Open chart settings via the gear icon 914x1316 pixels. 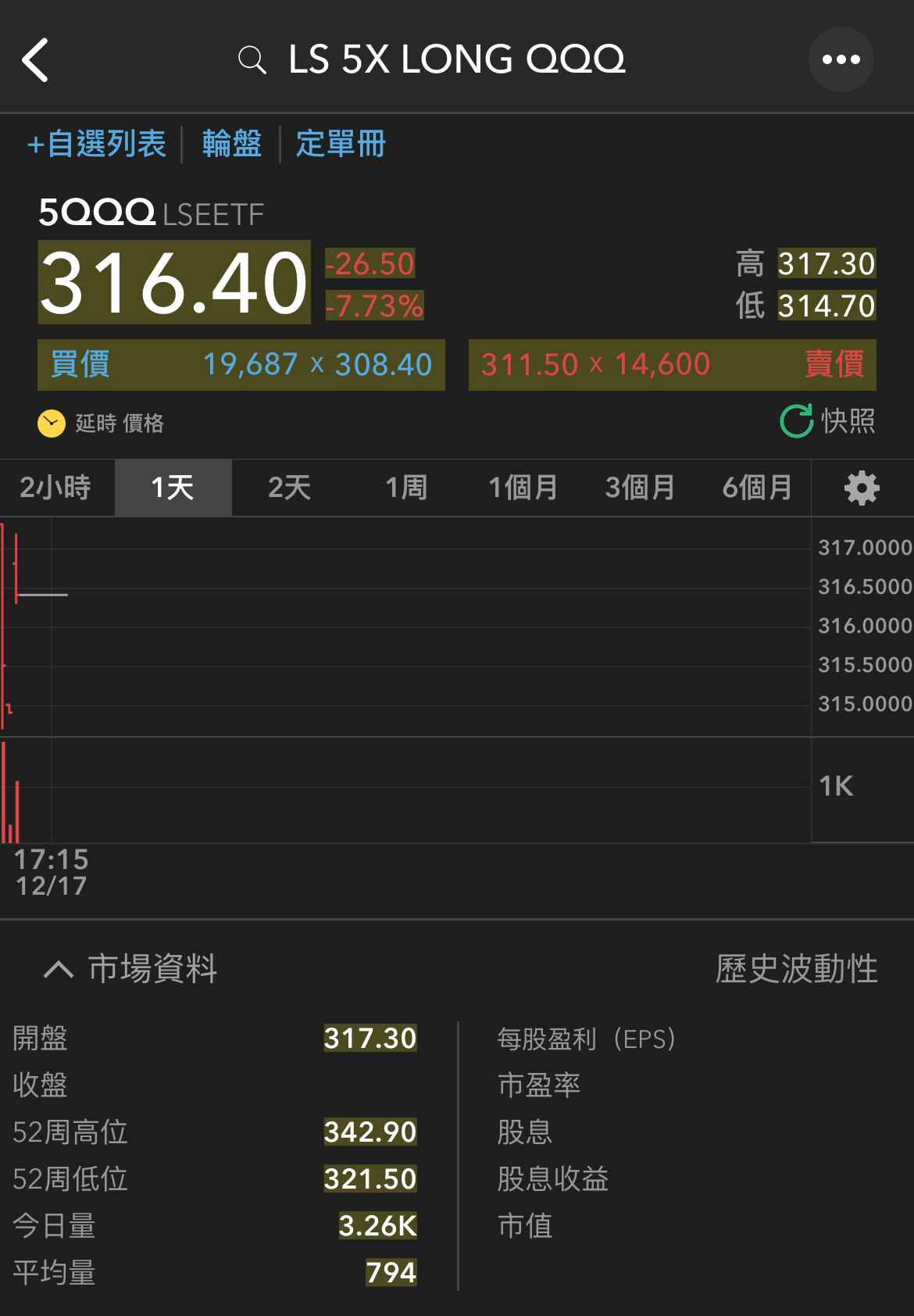(x=862, y=487)
